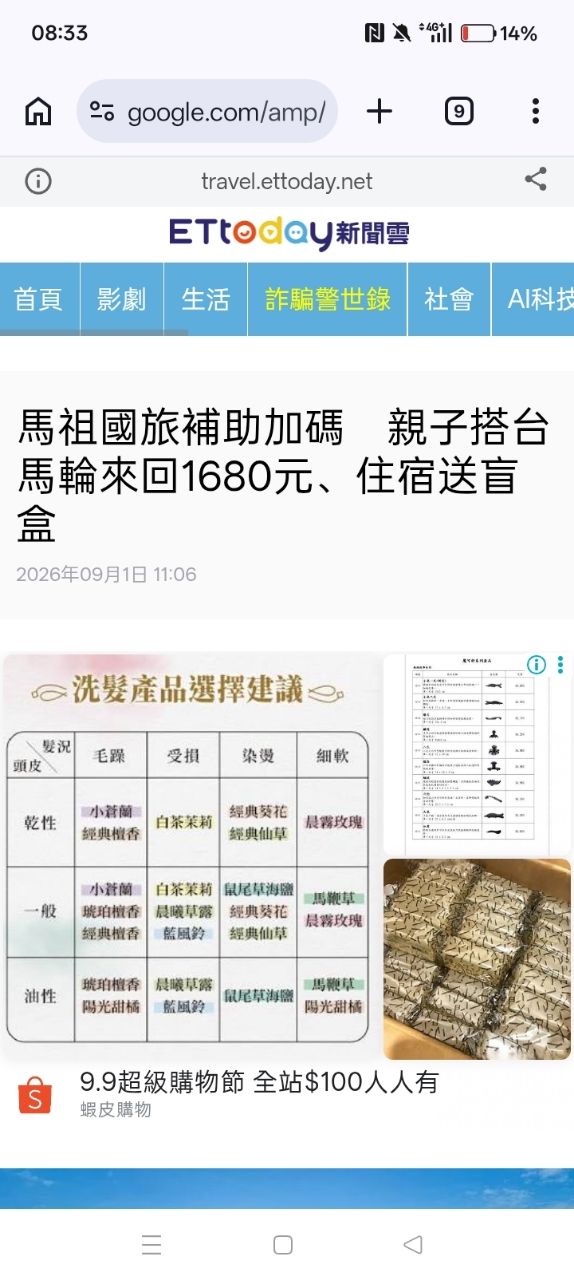The image size is (574, 1280).
Task: Tap the google.com/amp address bar
Action: pos(207,111)
